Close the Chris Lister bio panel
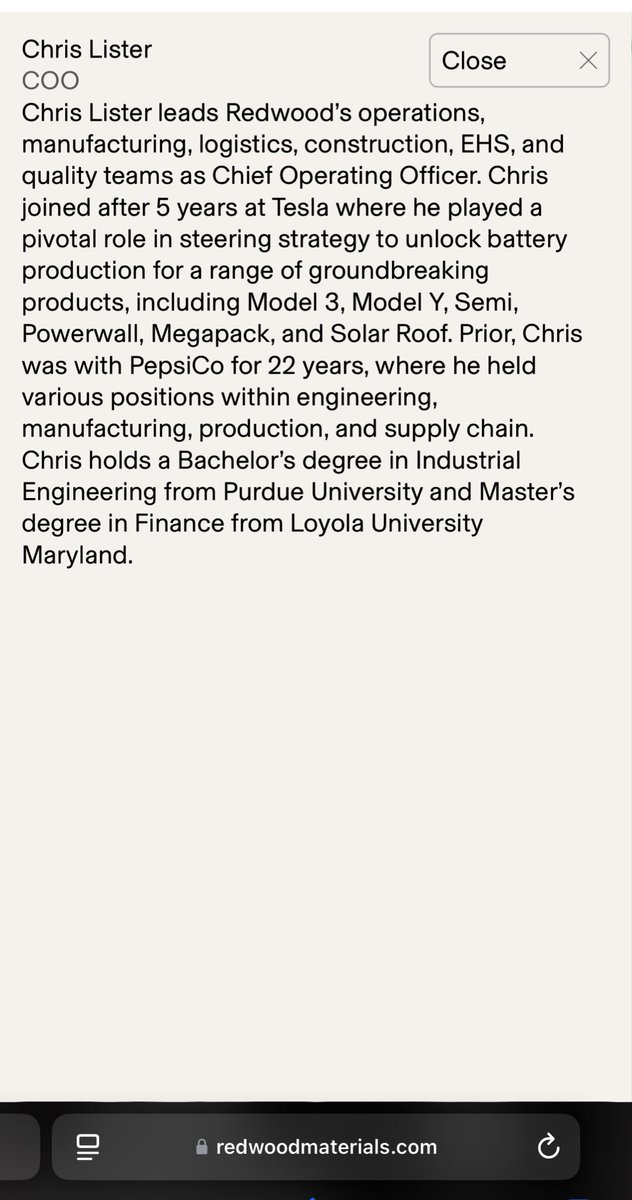This screenshot has height=1200, width=632. point(519,60)
